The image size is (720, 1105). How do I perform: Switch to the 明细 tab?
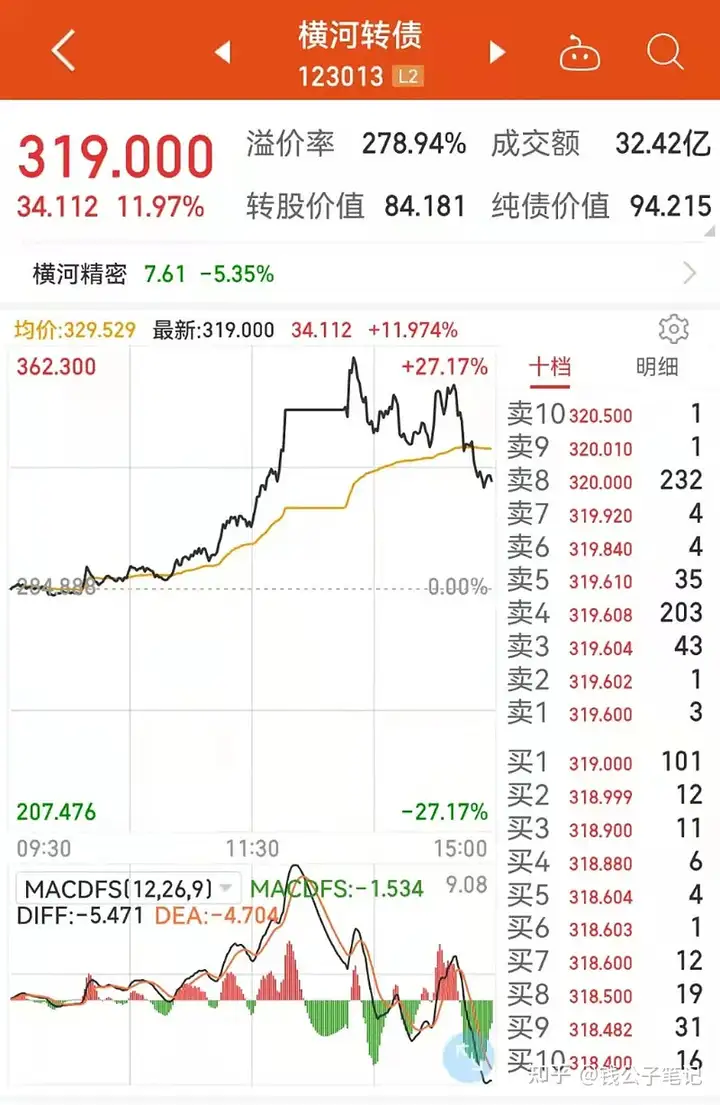pos(657,367)
